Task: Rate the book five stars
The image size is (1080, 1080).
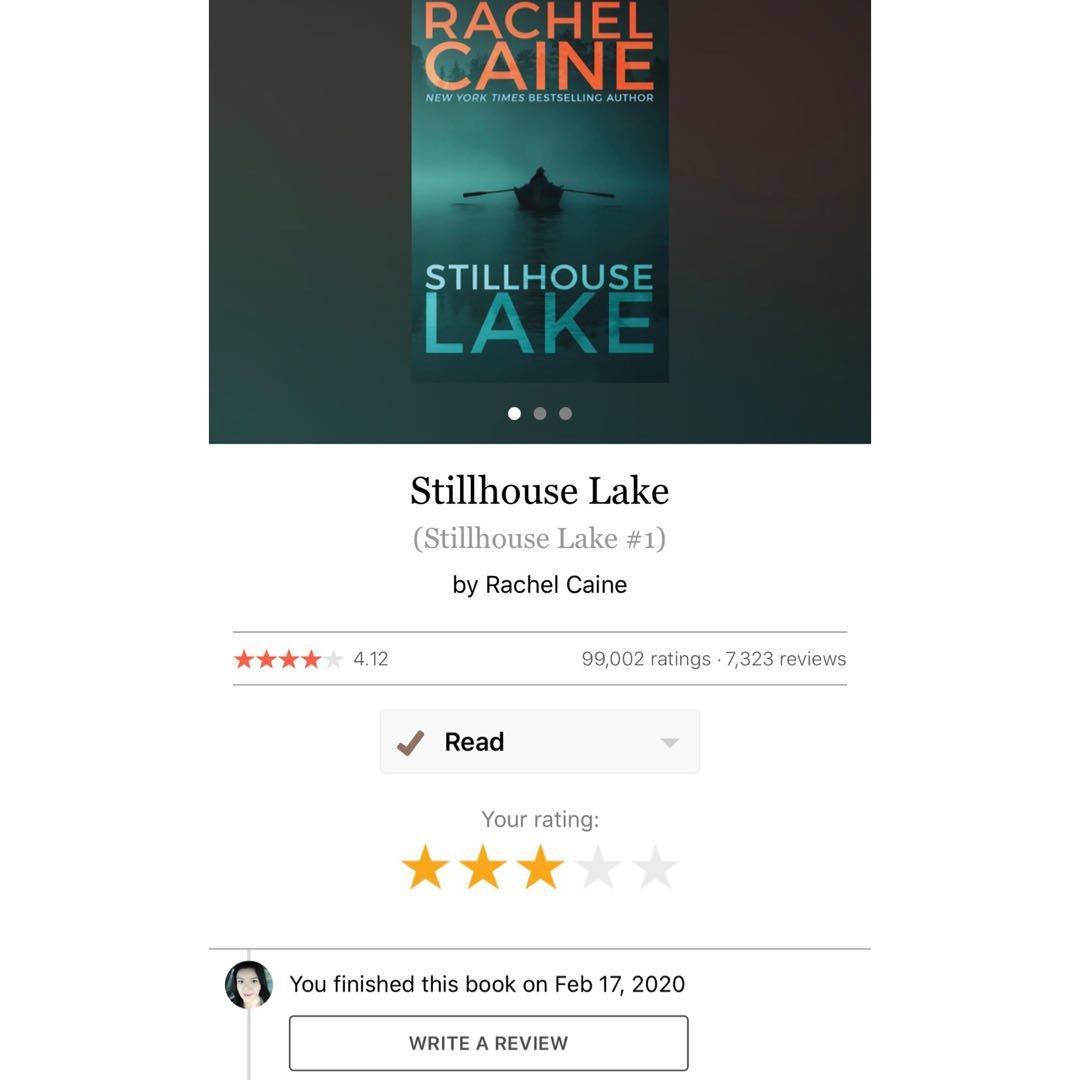Action: [x=655, y=867]
